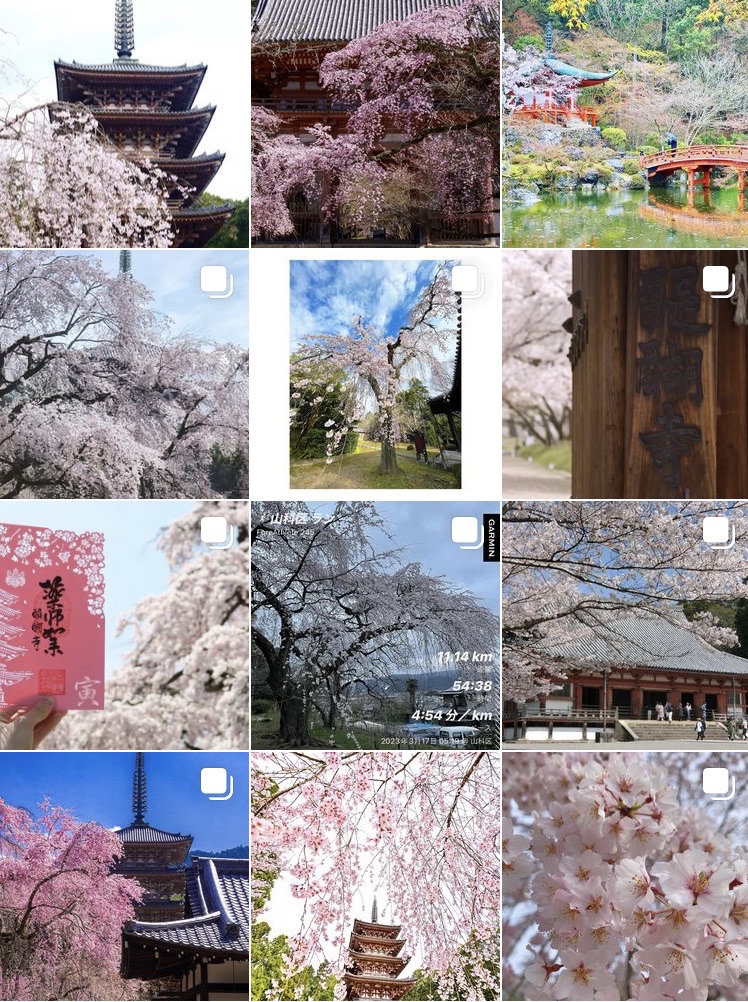Image resolution: width=748 pixels, height=1002 pixels.
Task: Open the carved wooden temple sign post
Action: click(625, 375)
